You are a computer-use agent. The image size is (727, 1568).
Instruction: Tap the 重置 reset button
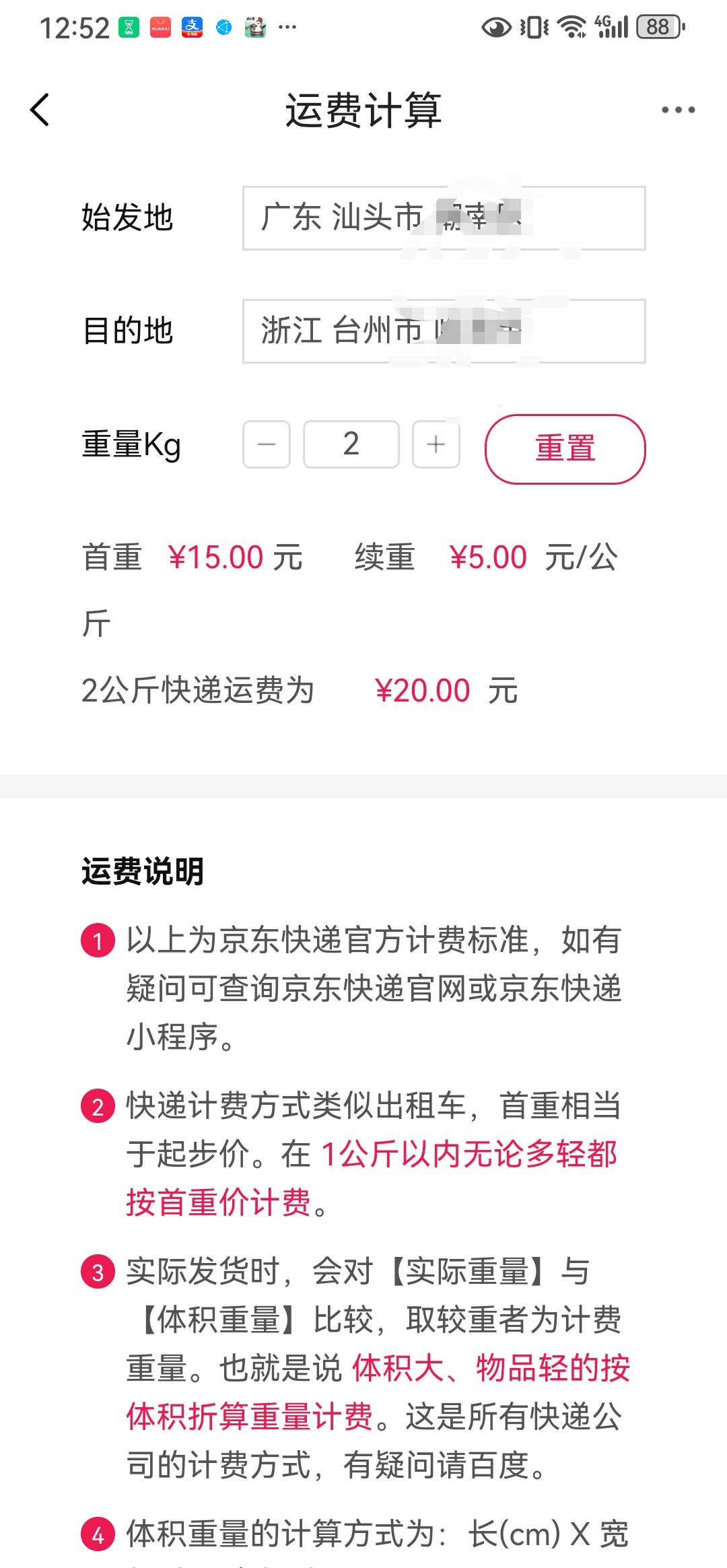pos(565,449)
